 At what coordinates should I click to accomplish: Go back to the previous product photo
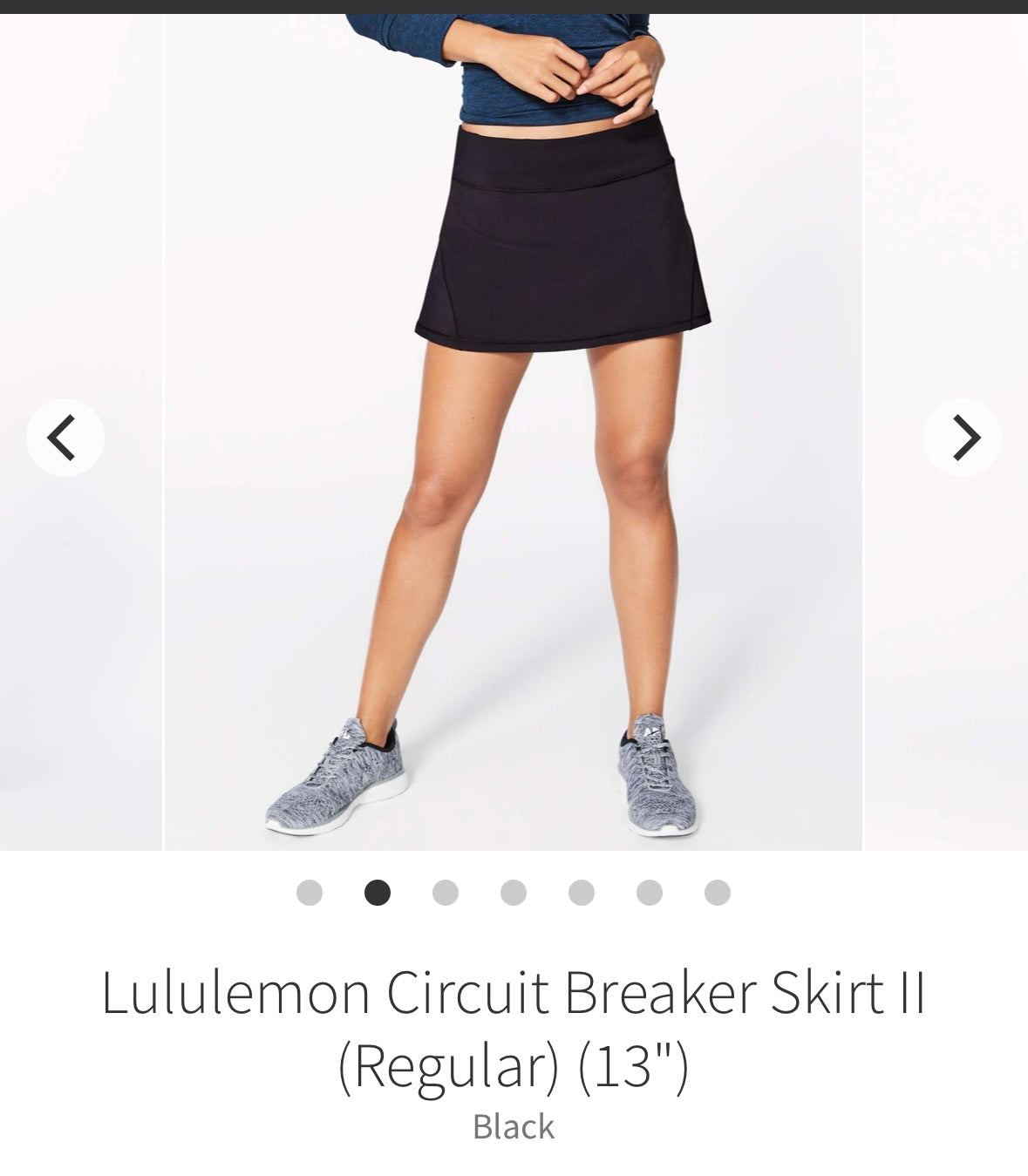point(64,438)
